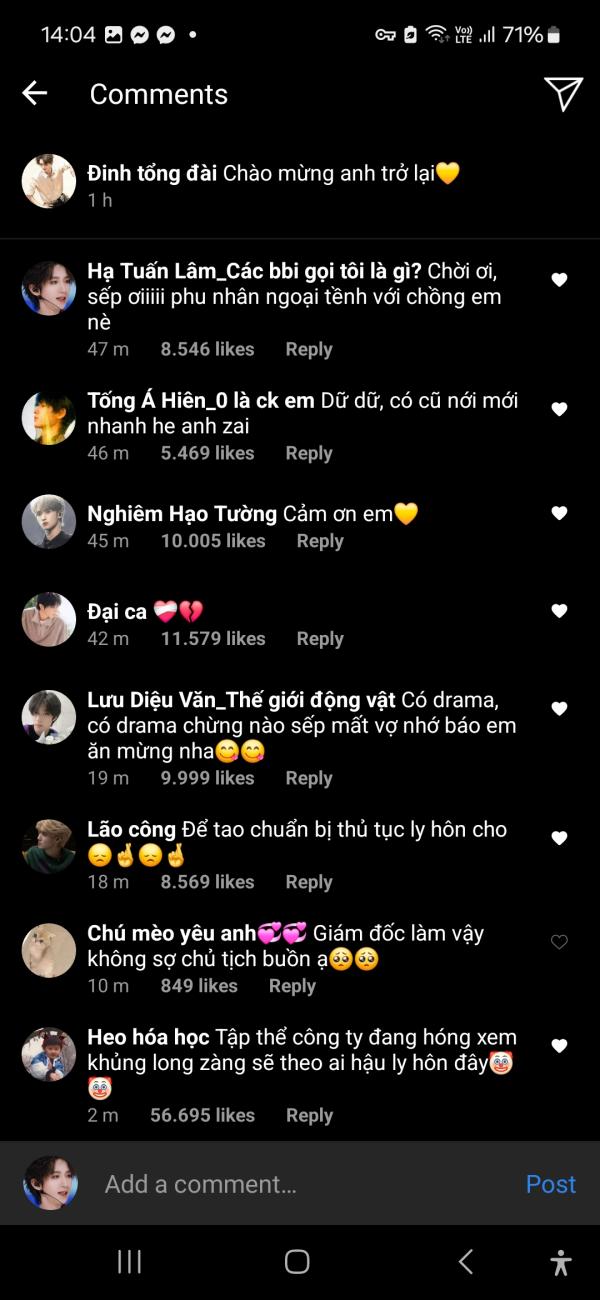Toggle the like heart on Đại ca's comment

pyautogui.click(x=559, y=611)
